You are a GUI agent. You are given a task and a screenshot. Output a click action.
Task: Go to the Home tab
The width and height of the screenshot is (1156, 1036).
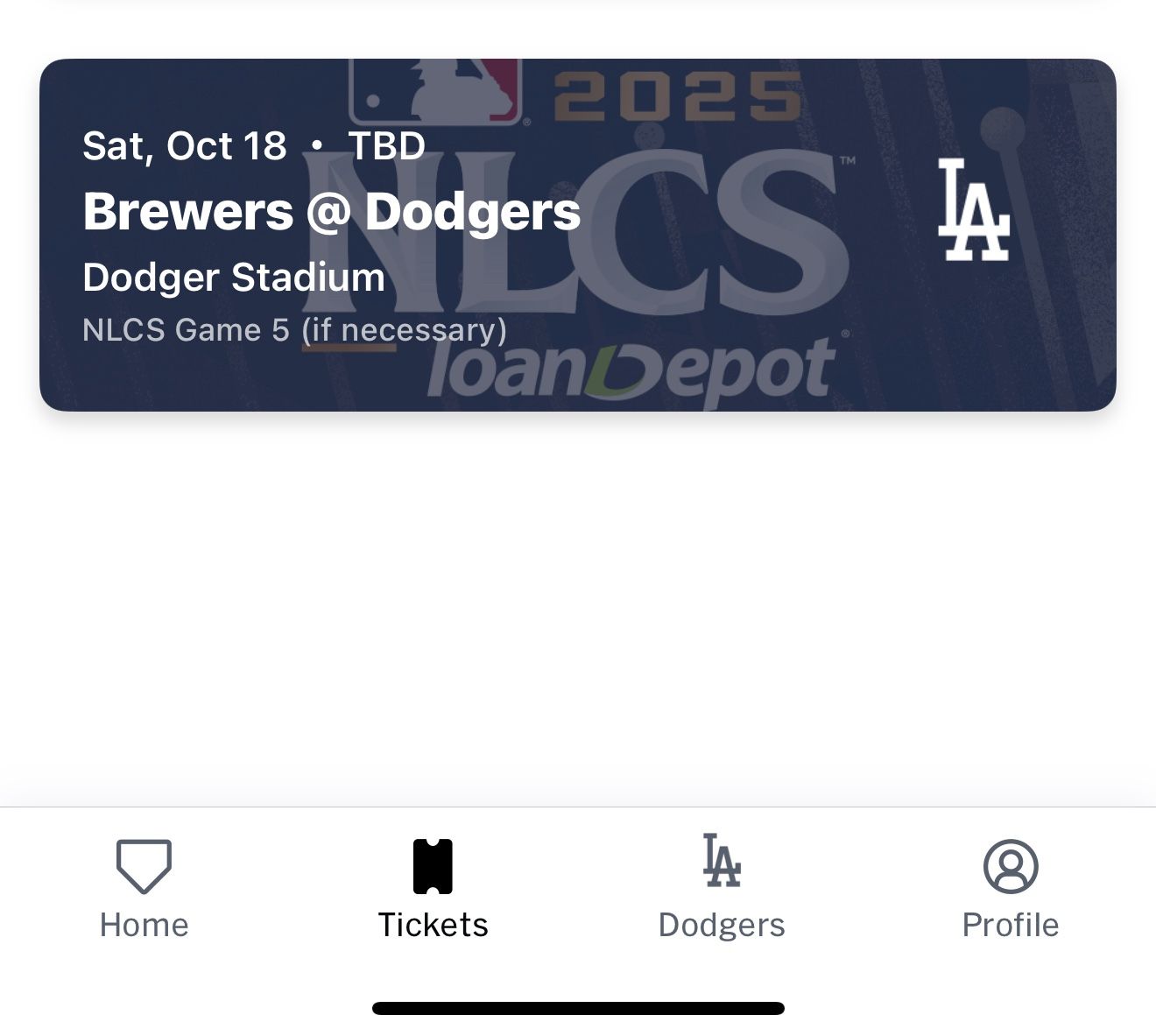[144, 889]
